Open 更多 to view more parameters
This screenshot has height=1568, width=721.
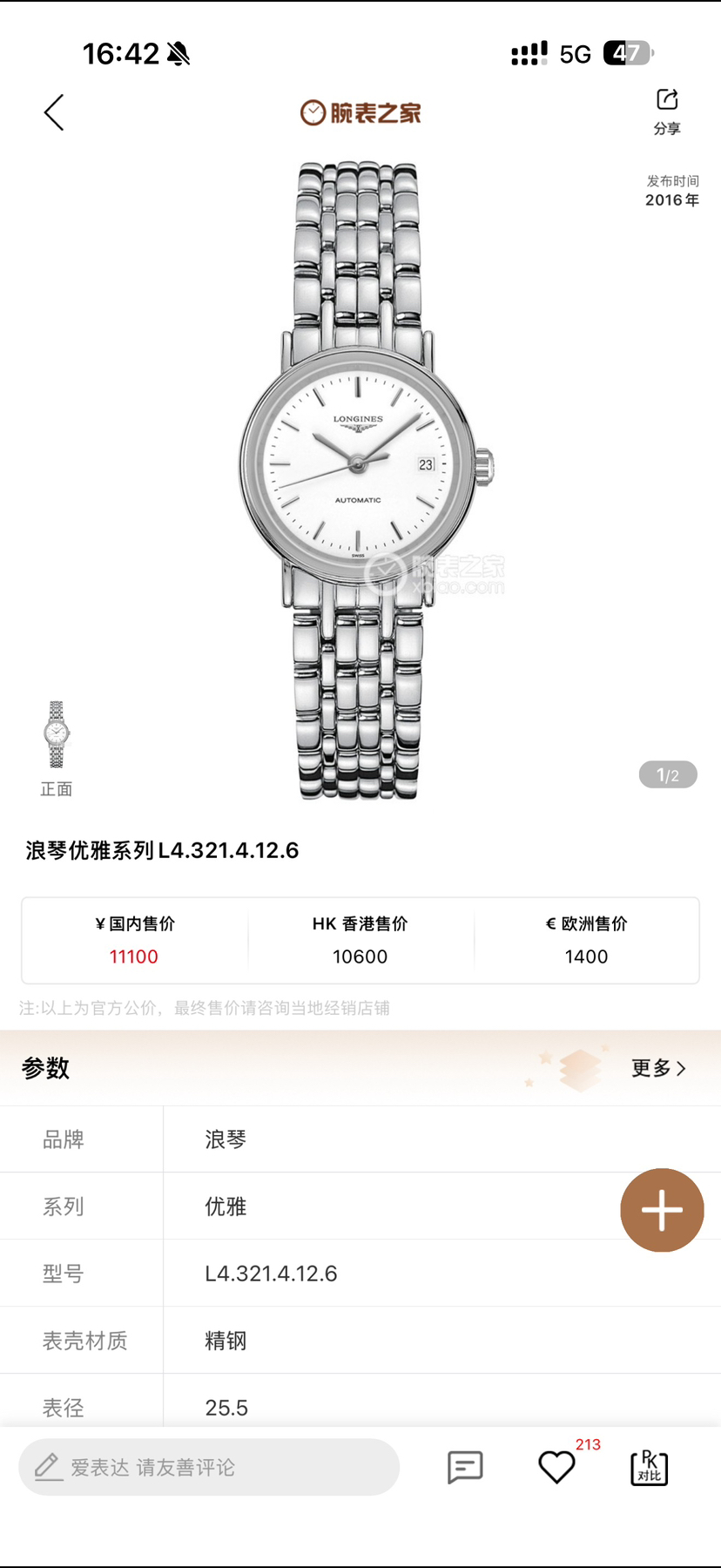tap(658, 1068)
